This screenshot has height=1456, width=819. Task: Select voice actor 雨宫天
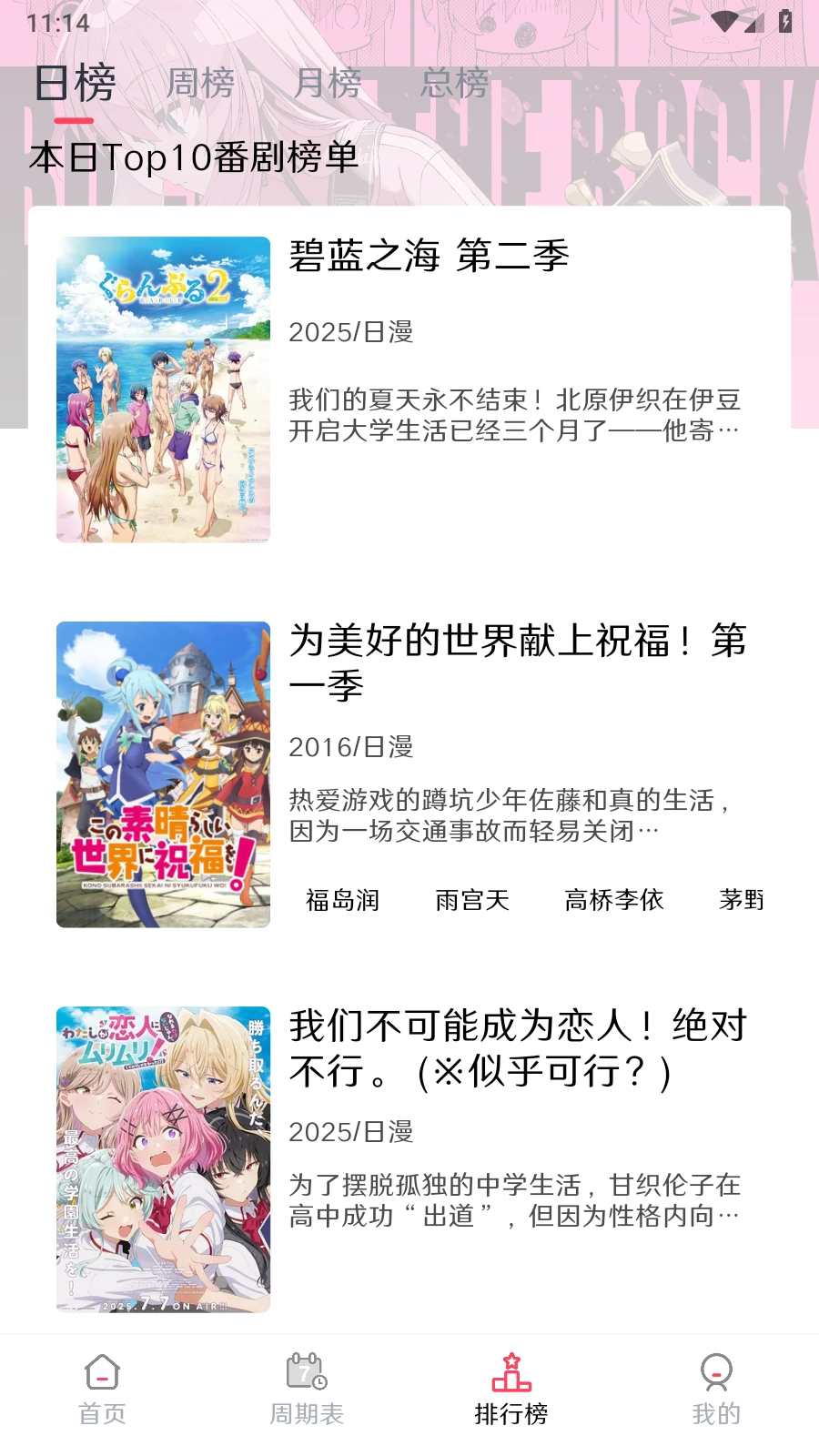473,901
